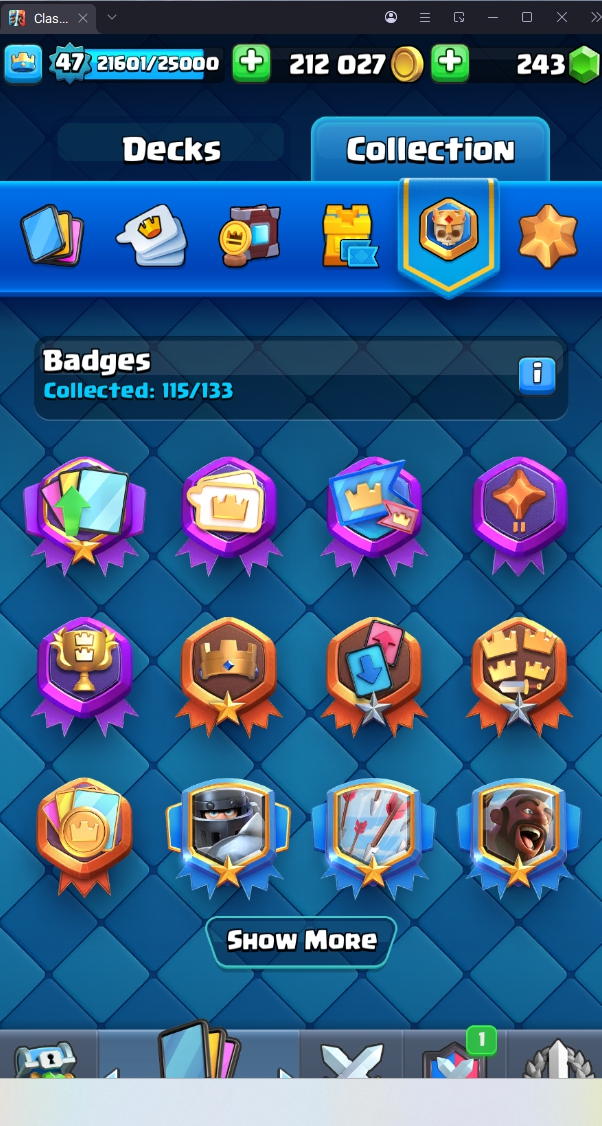
Task: Select the Collection tab
Action: coord(430,150)
